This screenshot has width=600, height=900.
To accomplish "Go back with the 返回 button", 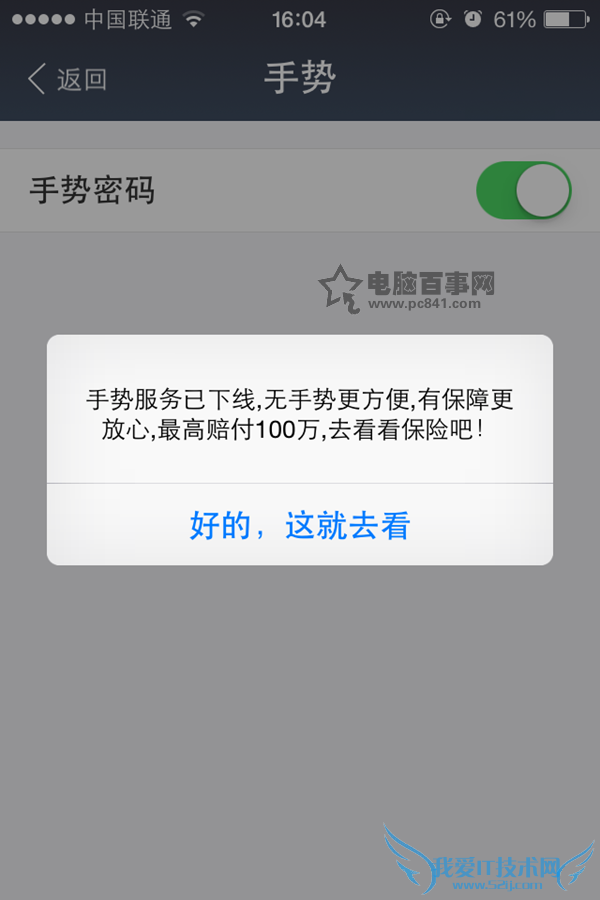I will pos(67,80).
